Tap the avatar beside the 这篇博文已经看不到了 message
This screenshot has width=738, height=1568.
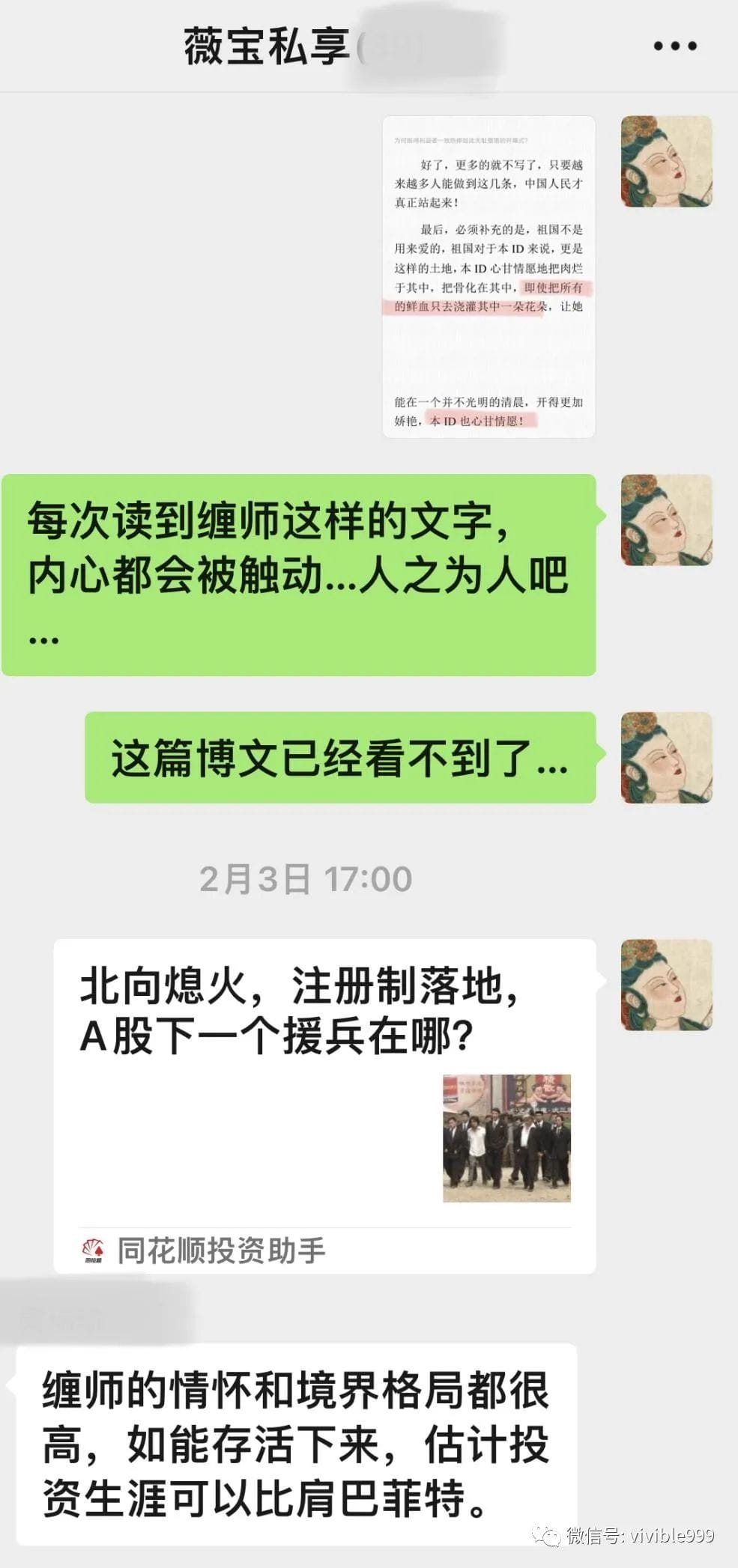point(666,758)
